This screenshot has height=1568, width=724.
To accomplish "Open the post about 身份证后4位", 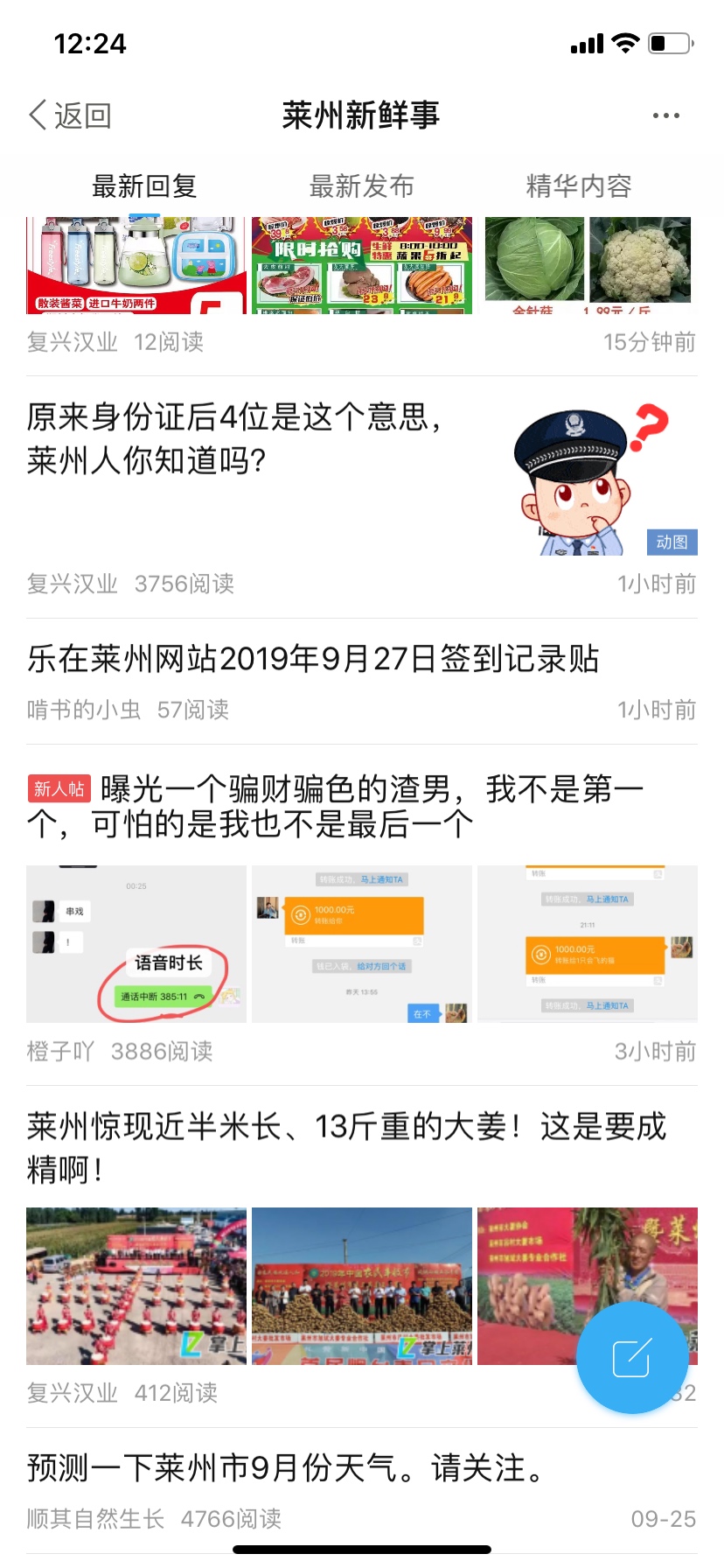I will click(236, 439).
